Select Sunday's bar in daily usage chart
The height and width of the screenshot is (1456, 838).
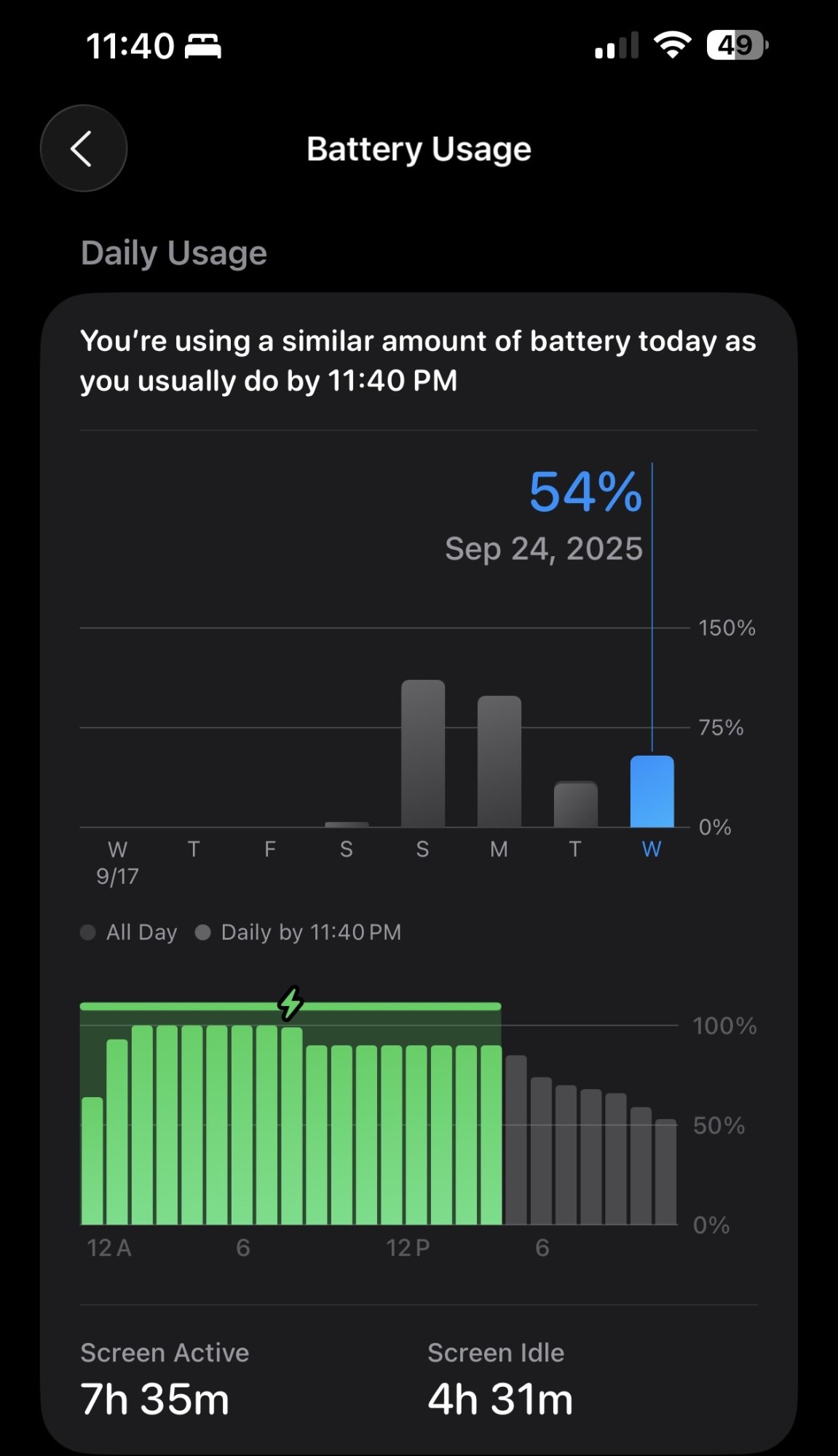pos(423,753)
